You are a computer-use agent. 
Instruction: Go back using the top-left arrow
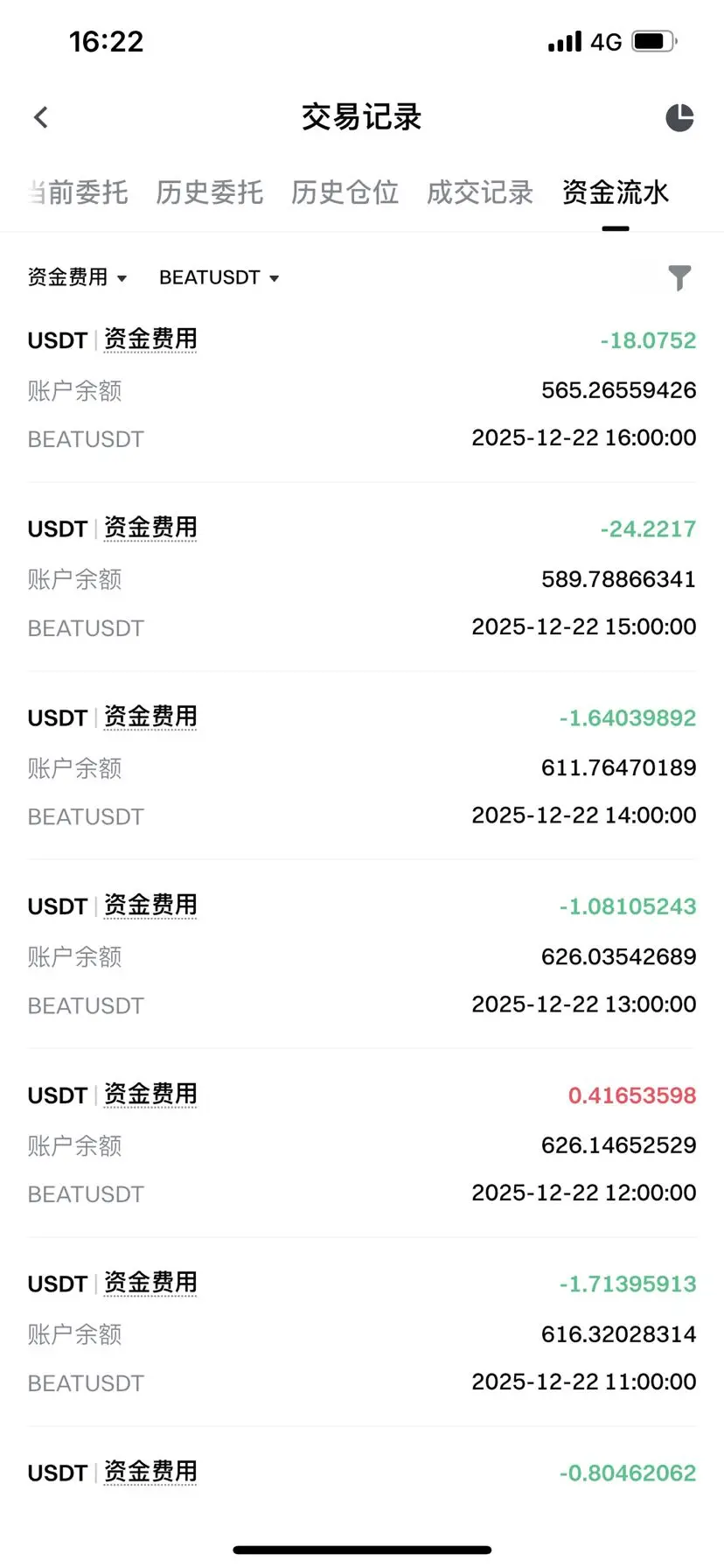pyautogui.click(x=41, y=117)
